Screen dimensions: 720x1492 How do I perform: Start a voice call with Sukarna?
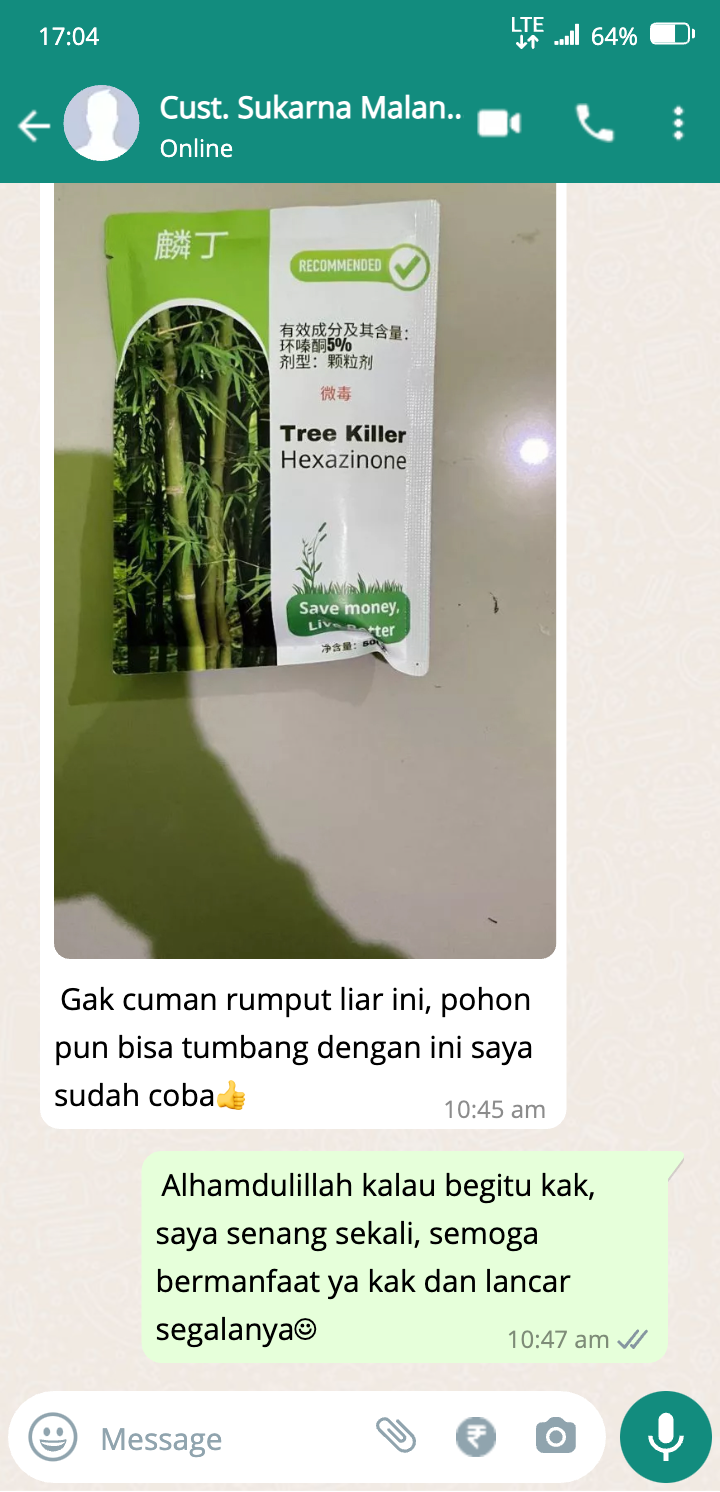pyautogui.click(x=594, y=124)
